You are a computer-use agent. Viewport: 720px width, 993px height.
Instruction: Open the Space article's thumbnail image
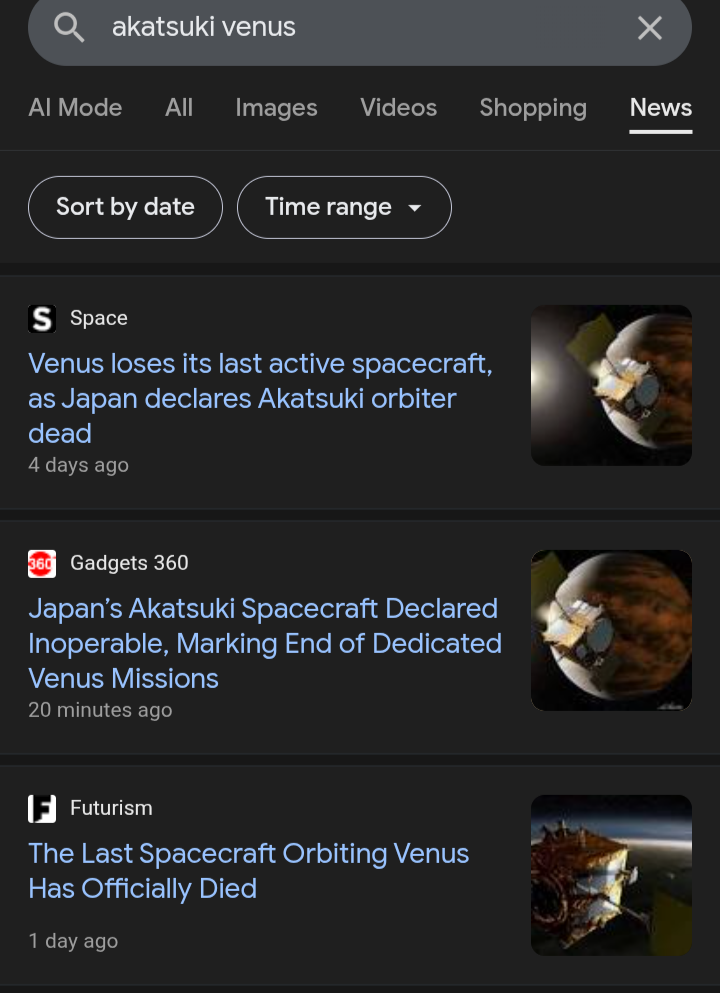pos(611,385)
